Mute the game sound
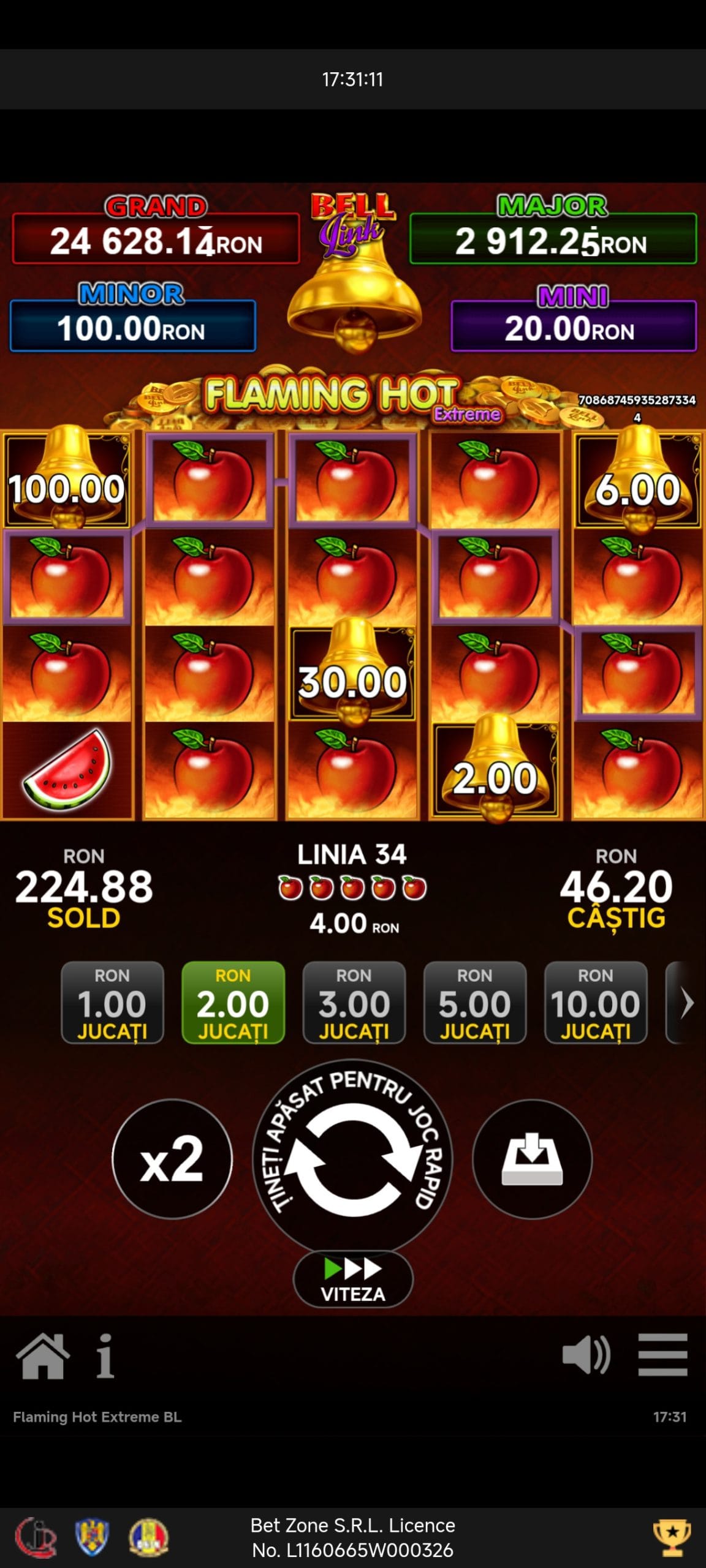The height and width of the screenshot is (1568, 706). click(586, 1354)
